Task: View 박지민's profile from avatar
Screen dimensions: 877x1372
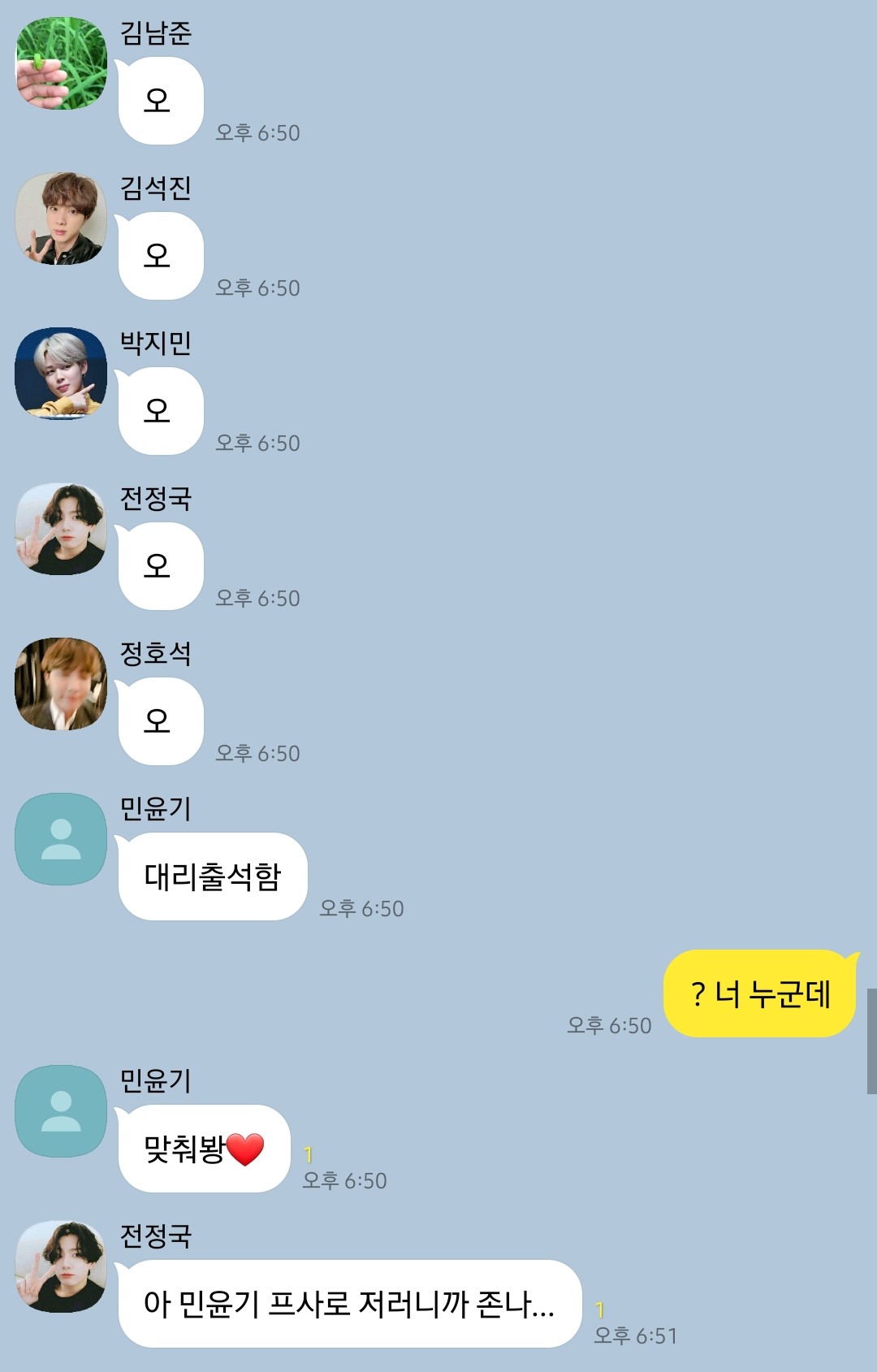Action: (x=61, y=374)
